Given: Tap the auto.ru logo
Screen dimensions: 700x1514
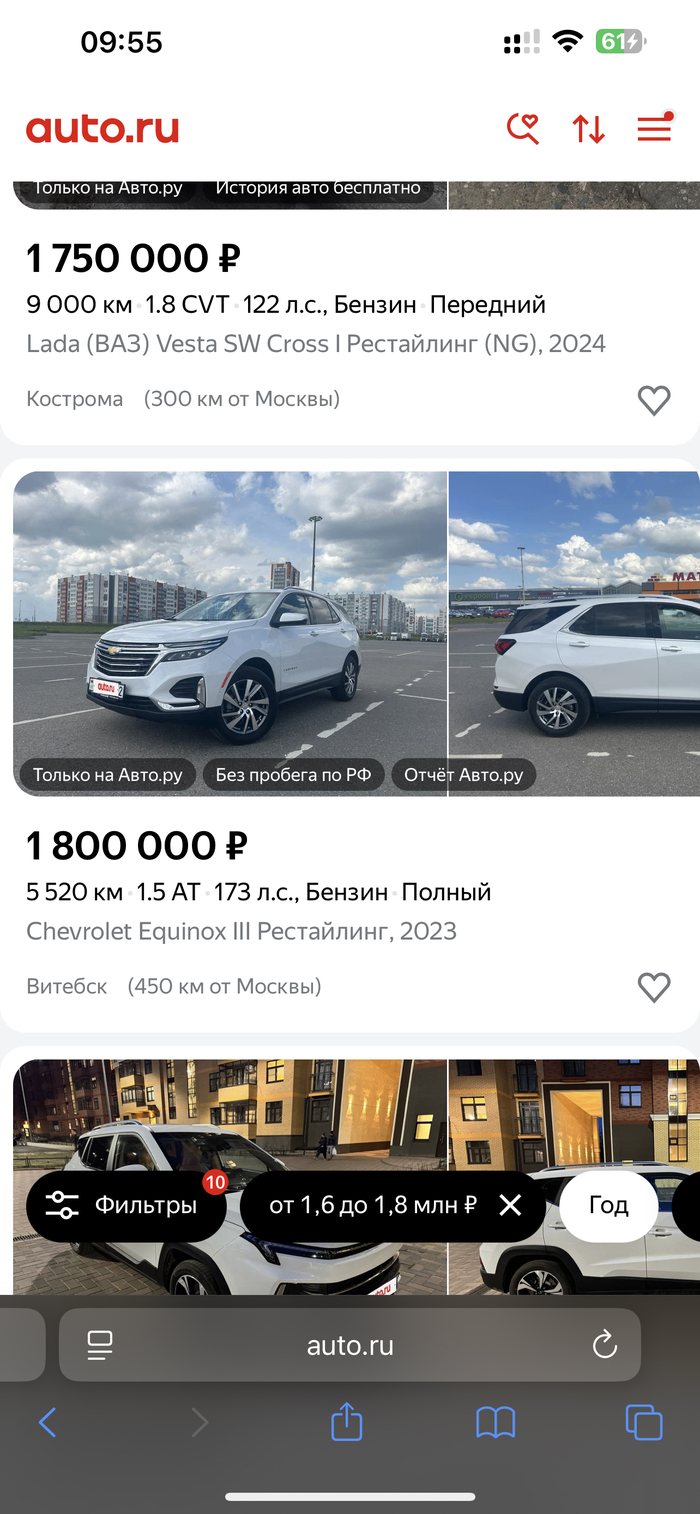Looking at the screenshot, I should pos(102,129).
